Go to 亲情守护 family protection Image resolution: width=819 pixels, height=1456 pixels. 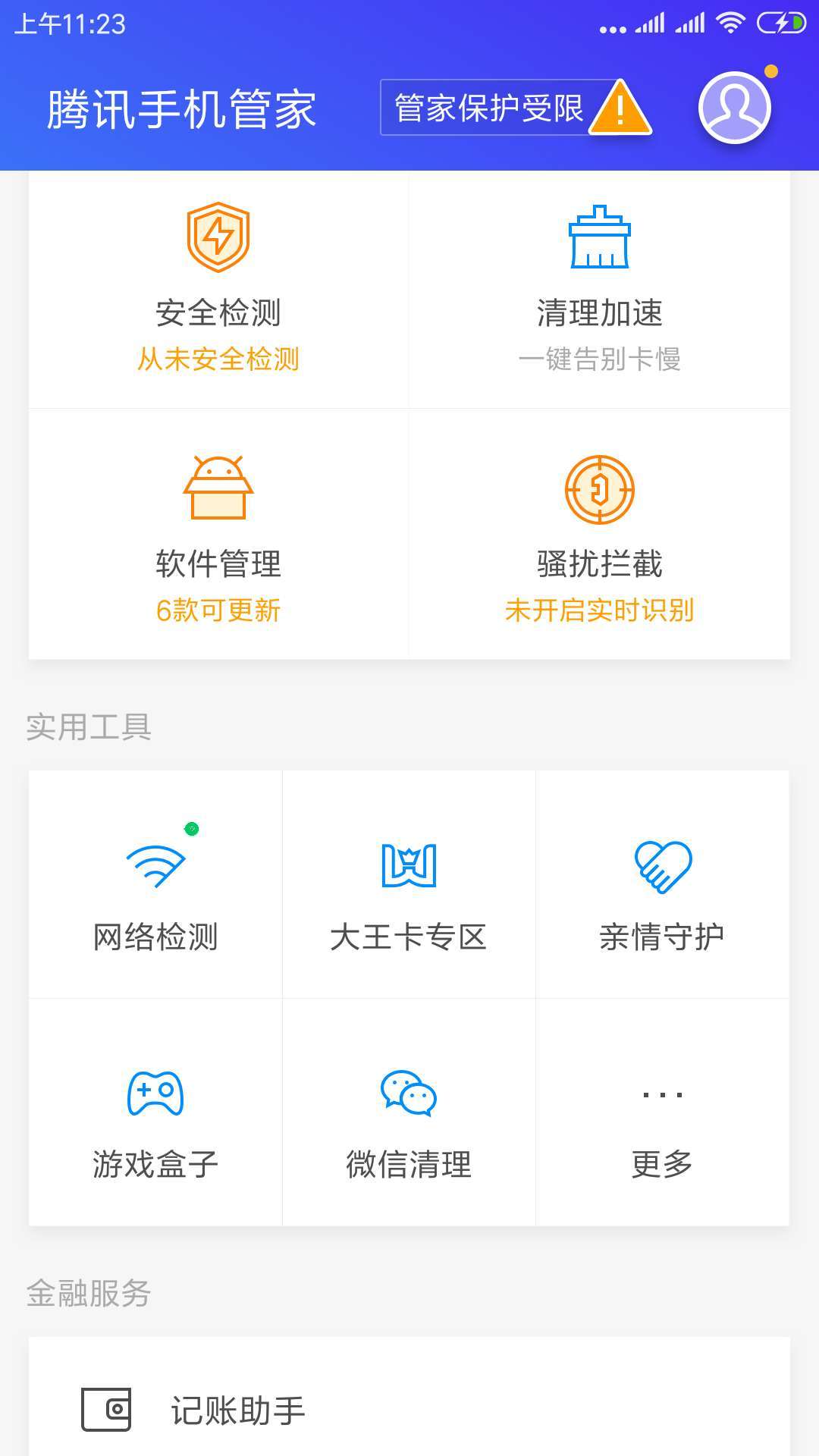662,887
